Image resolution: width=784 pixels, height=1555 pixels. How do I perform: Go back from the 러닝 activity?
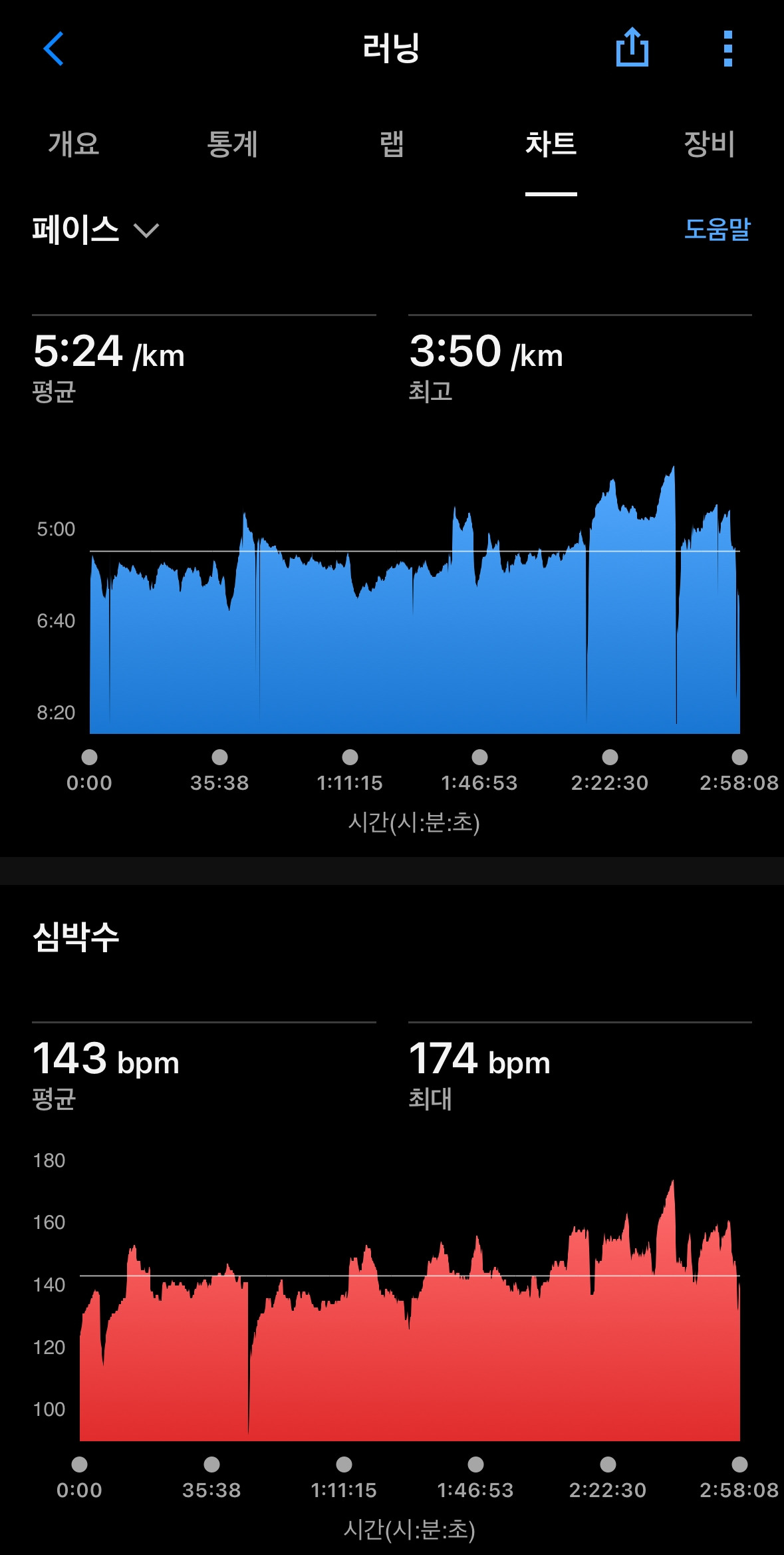(53, 49)
